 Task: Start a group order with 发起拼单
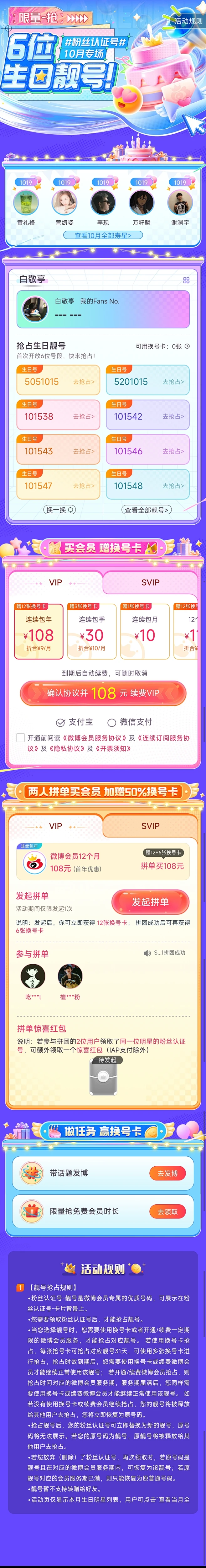150,902
